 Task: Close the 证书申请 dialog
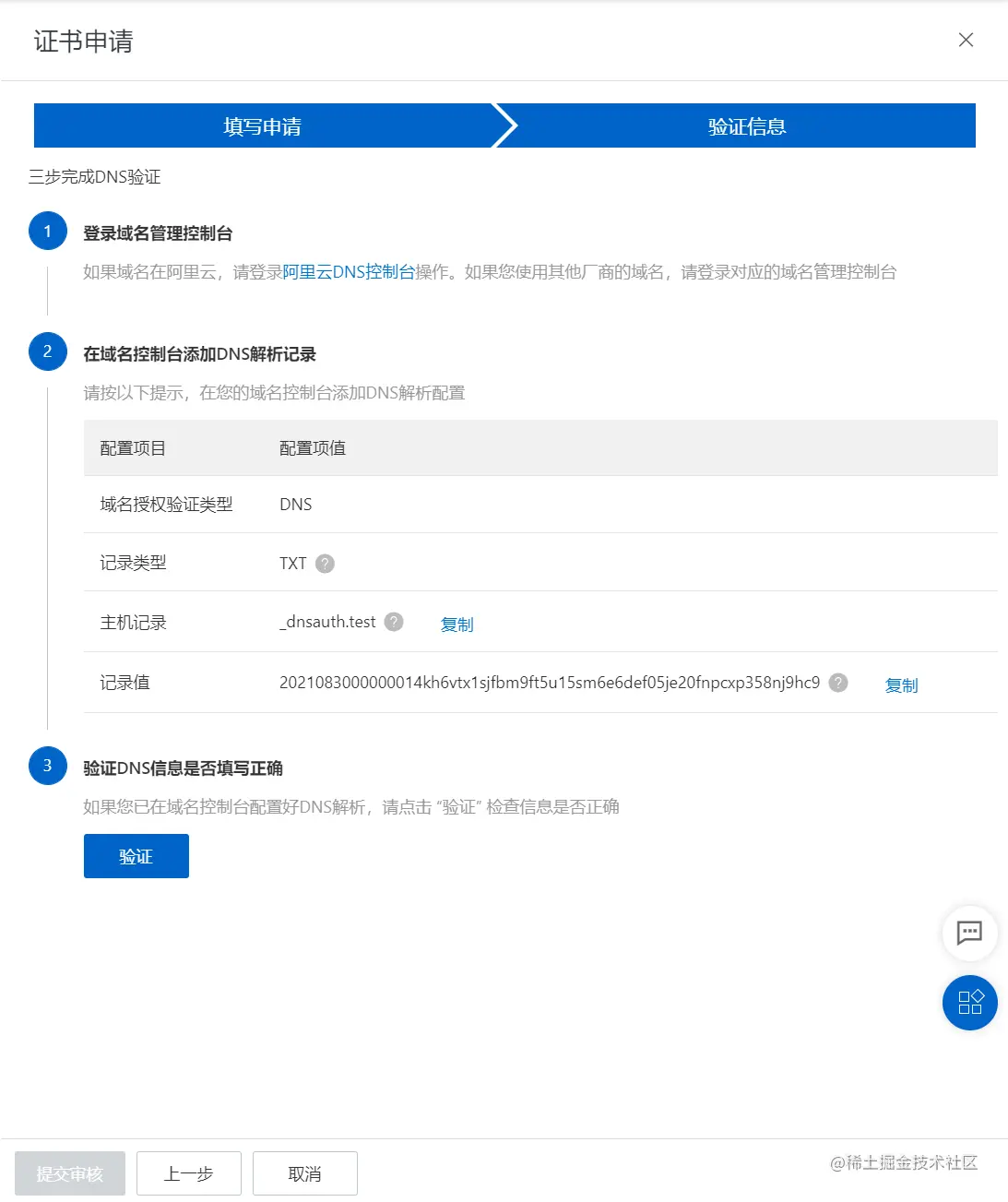pos(966,40)
